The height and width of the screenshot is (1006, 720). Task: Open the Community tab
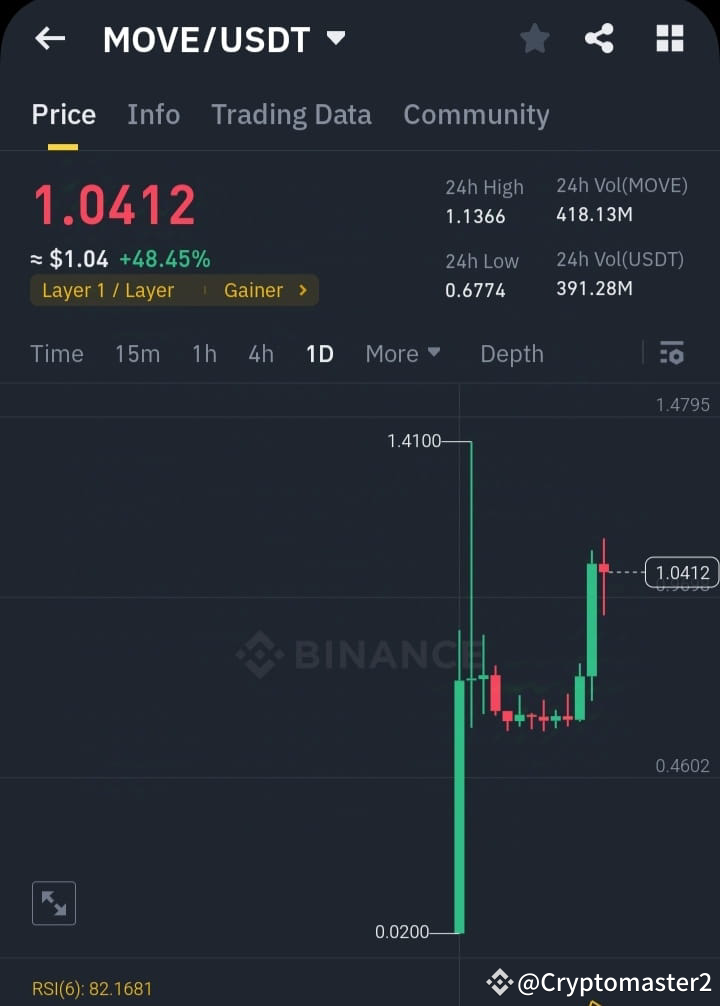click(476, 114)
